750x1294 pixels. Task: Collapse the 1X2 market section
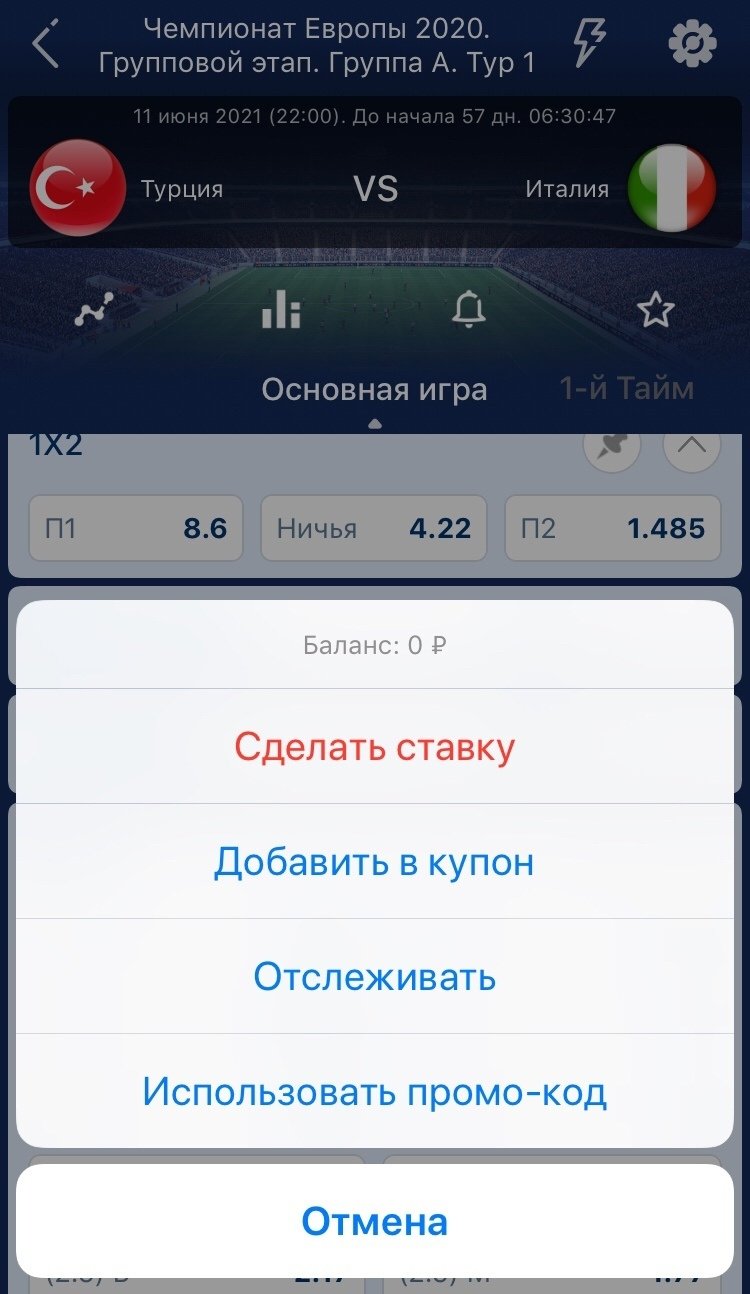(x=692, y=448)
